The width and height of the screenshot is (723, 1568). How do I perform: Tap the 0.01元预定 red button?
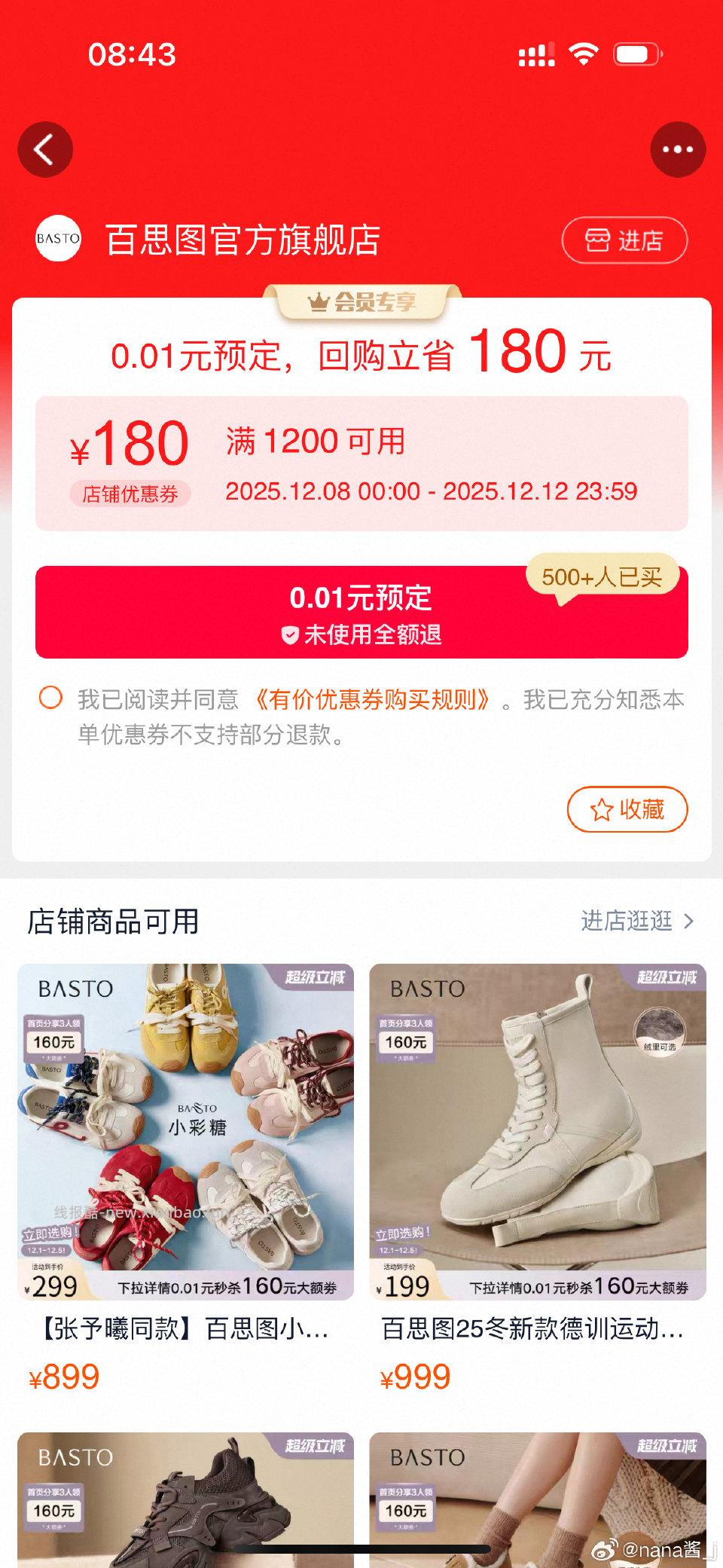[x=361, y=612]
